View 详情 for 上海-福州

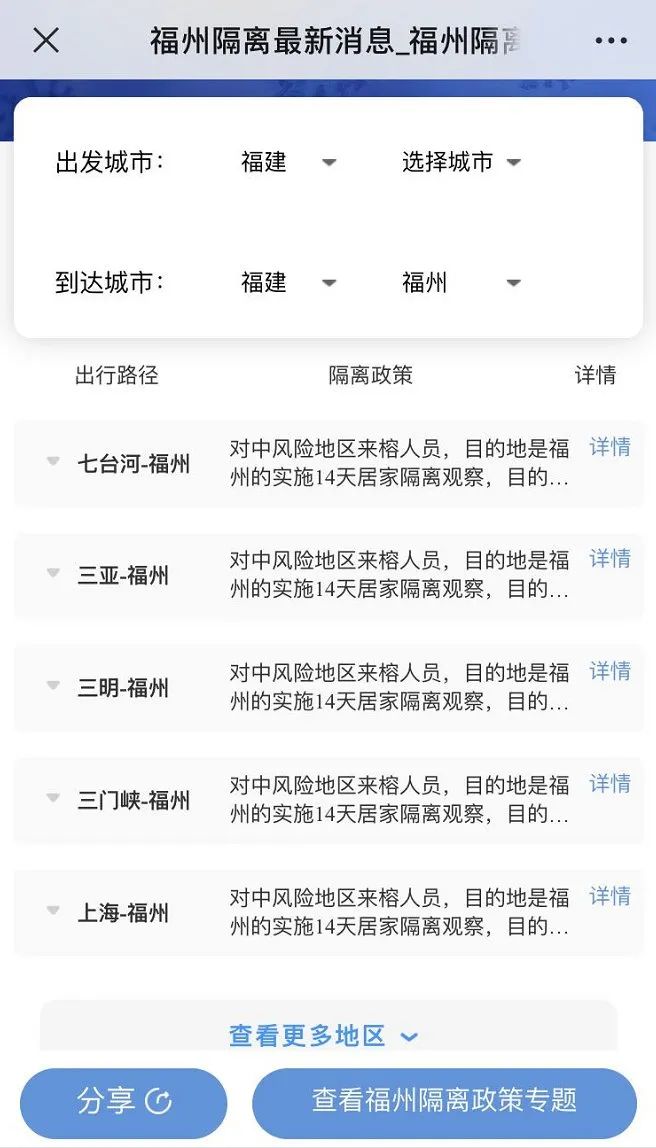(x=610, y=895)
